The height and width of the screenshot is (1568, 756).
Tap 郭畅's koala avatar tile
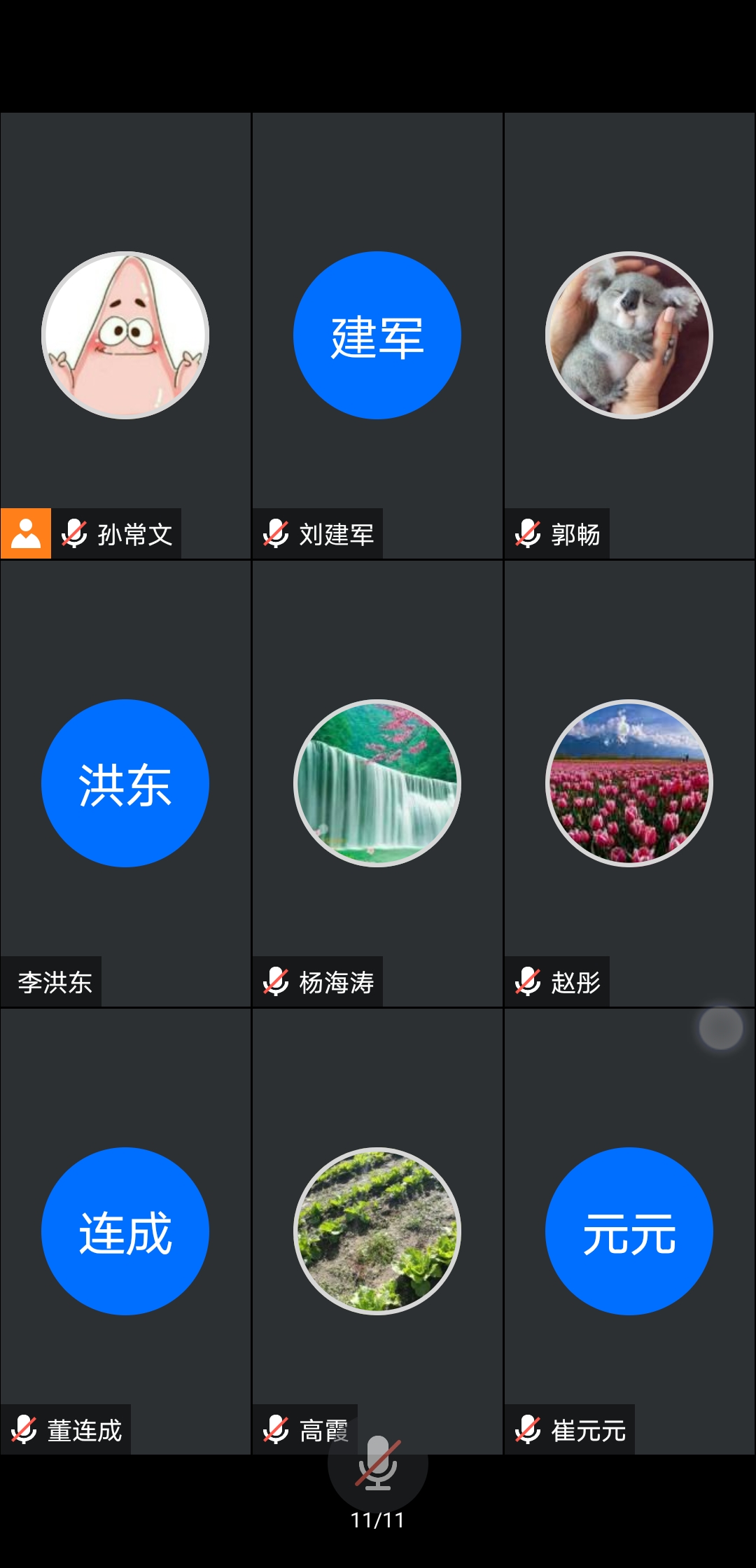(629, 336)
